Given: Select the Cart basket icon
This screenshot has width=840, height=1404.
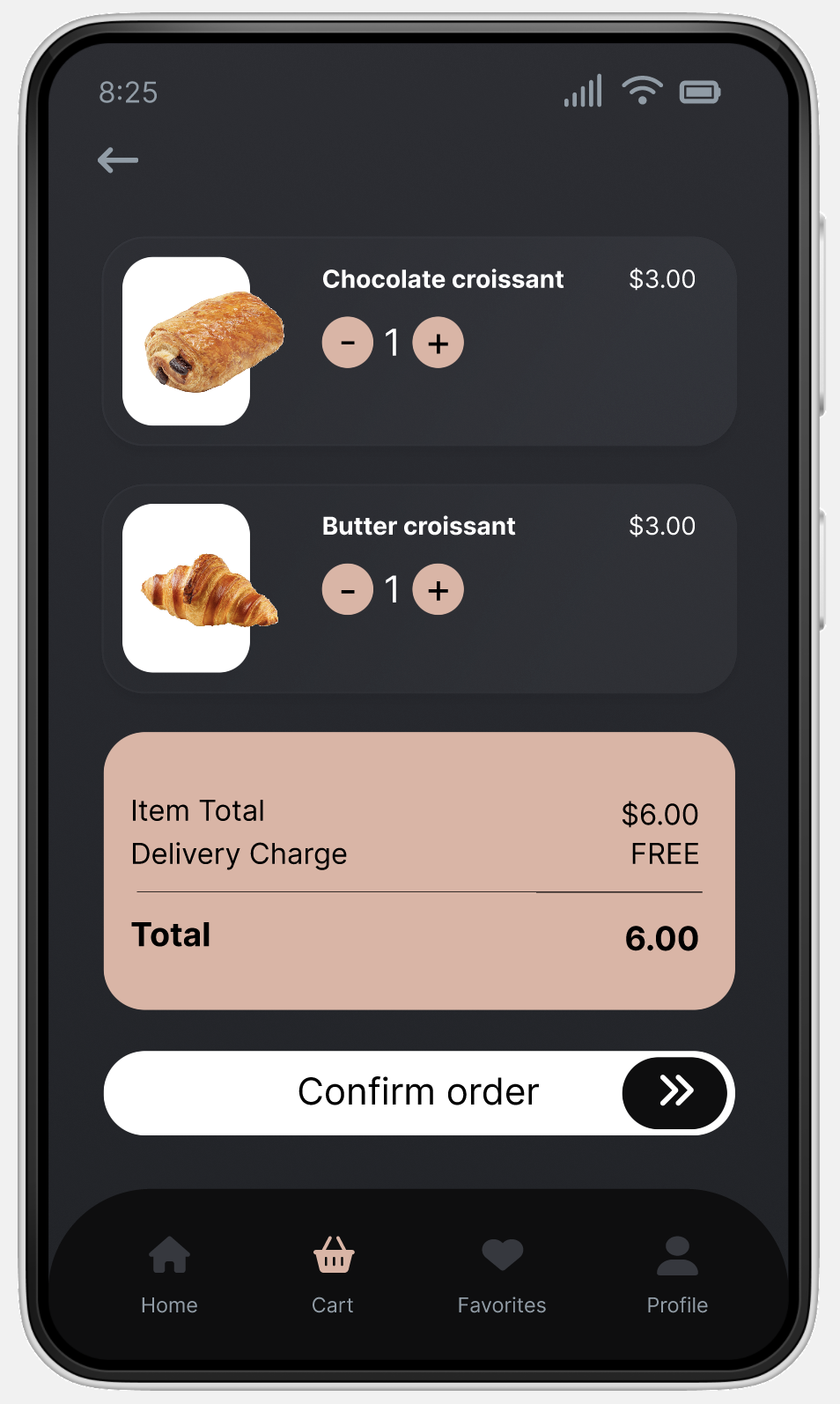Looking at the screenshot, I should tap(332, 1254).
